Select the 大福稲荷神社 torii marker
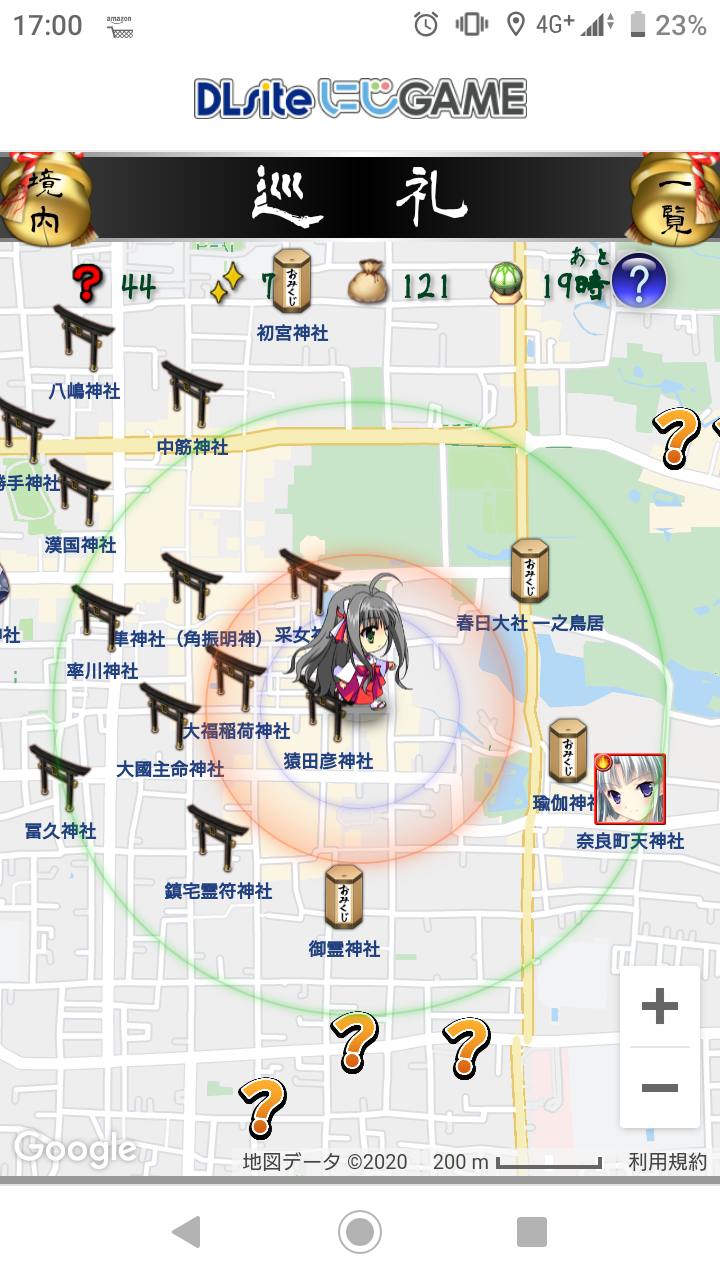 click(x=236, y=680)
